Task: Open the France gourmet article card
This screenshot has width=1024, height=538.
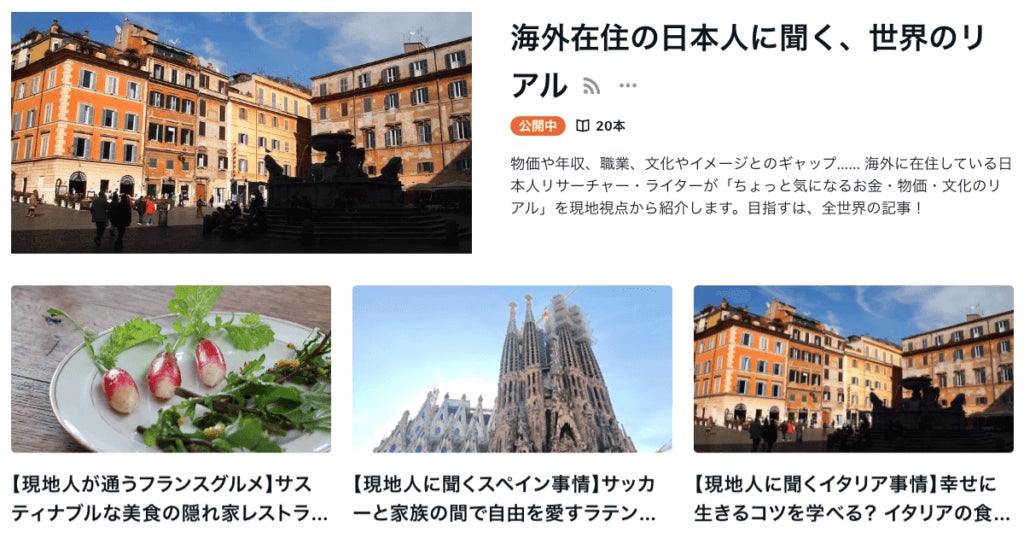Action: [171, 405]
